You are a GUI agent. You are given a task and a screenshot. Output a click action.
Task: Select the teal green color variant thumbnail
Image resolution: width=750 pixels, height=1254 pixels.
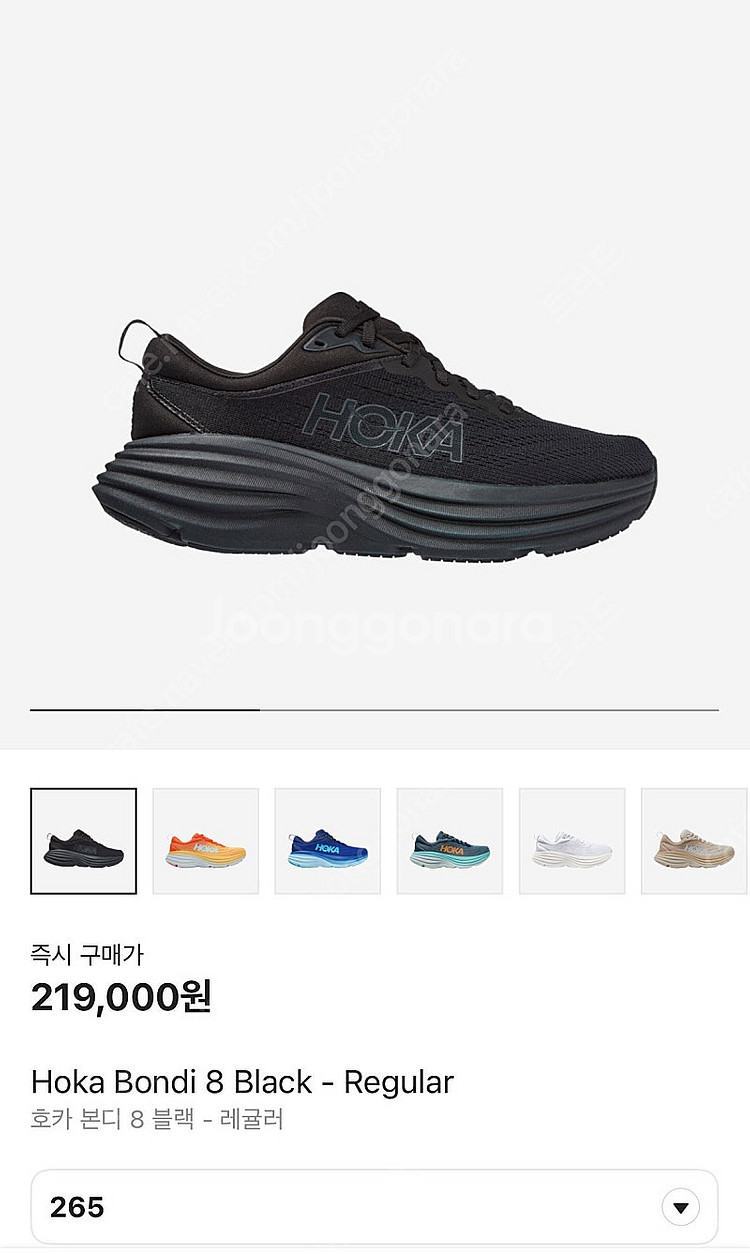tap(450, 841)
